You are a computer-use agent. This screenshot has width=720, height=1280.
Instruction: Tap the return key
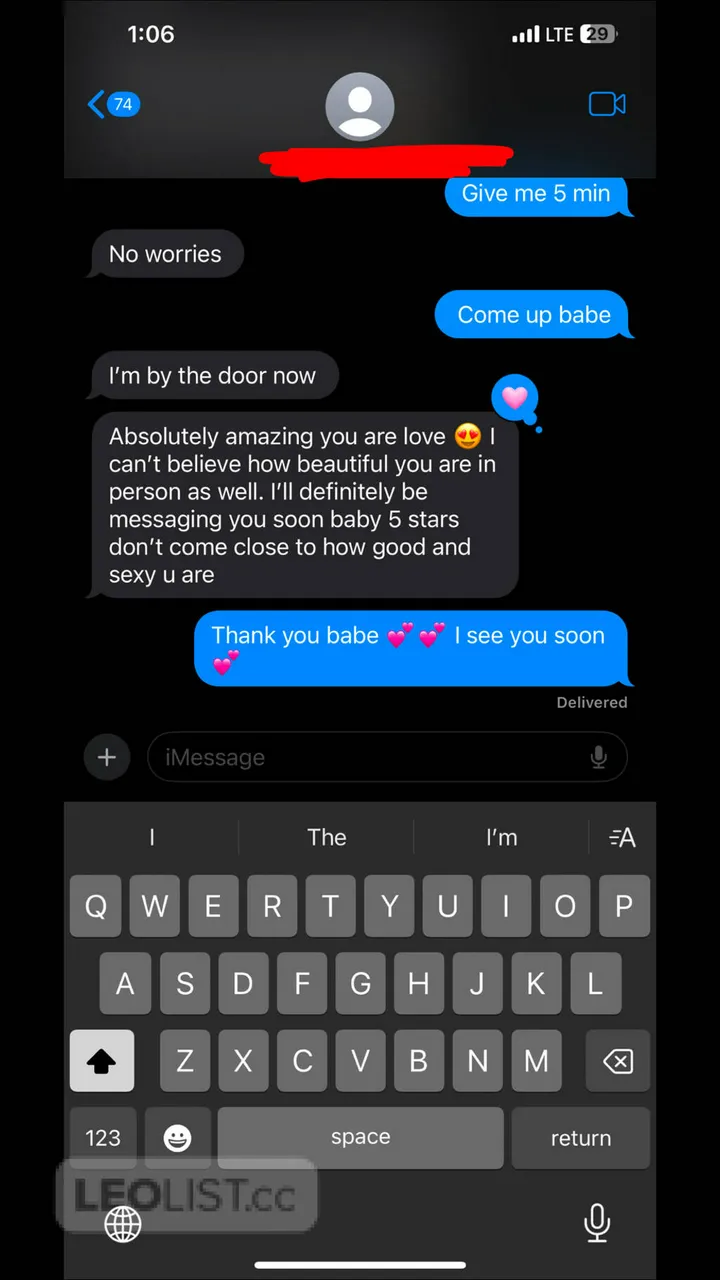click(x=581, y=1138)
